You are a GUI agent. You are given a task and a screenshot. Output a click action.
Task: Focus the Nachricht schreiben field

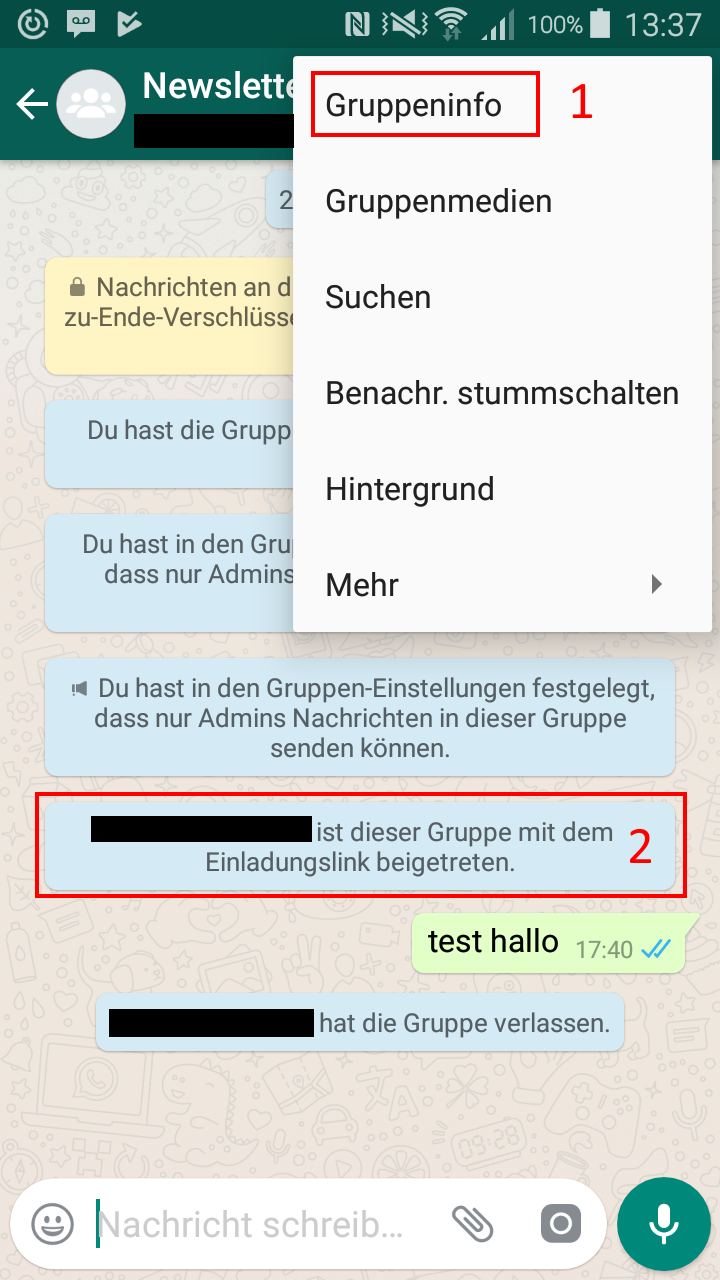tap(256, 1224)
